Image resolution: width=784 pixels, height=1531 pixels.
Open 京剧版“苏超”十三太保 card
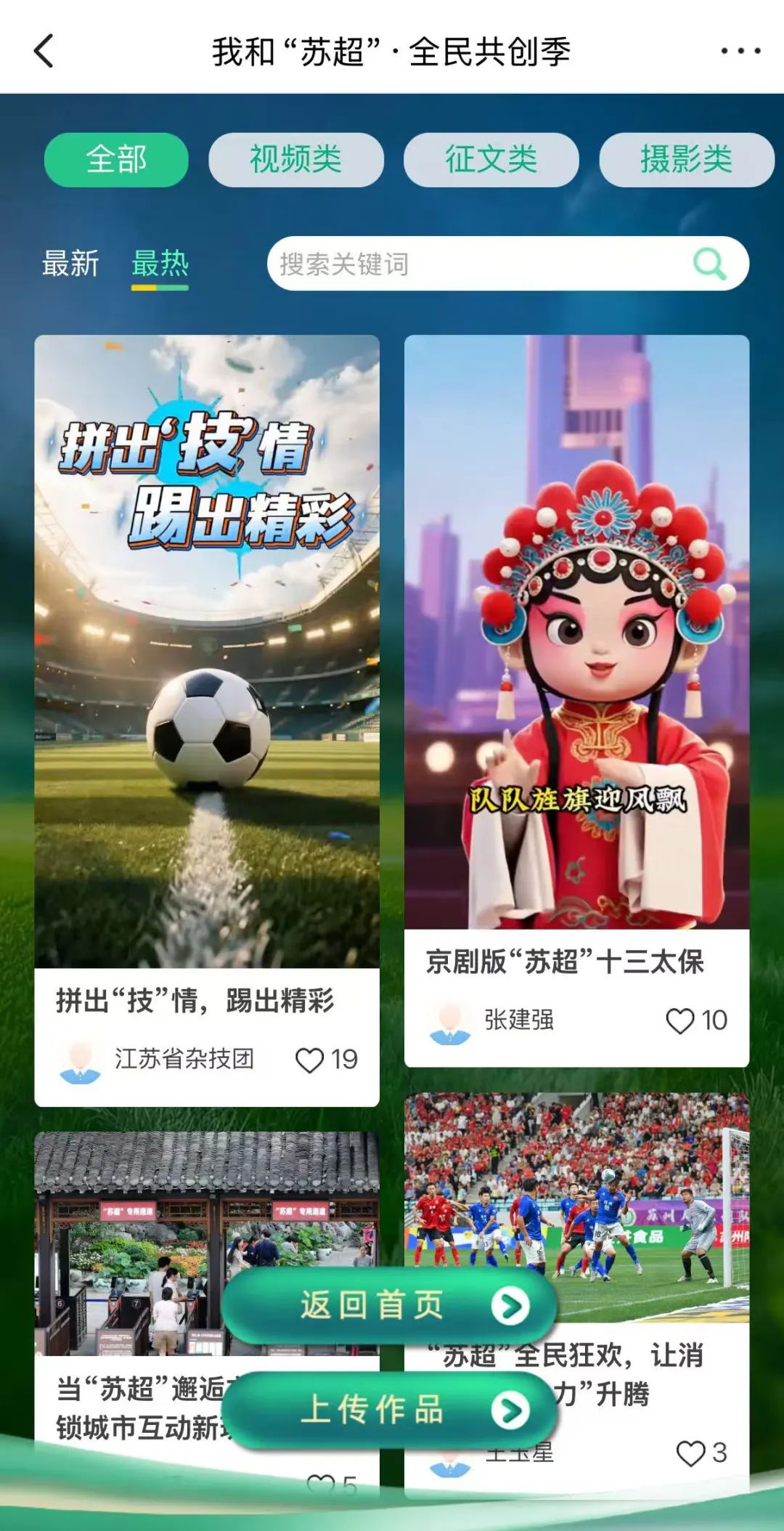(x=576, y=632)
